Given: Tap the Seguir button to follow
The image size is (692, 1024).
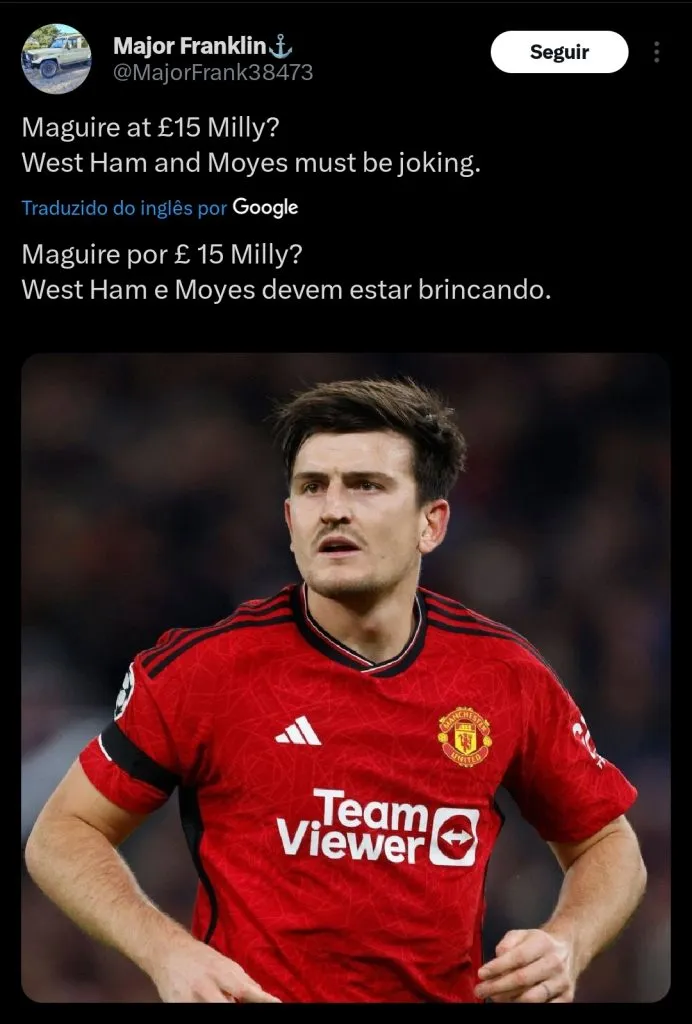Looking at the screenshot, I should 559,52.
